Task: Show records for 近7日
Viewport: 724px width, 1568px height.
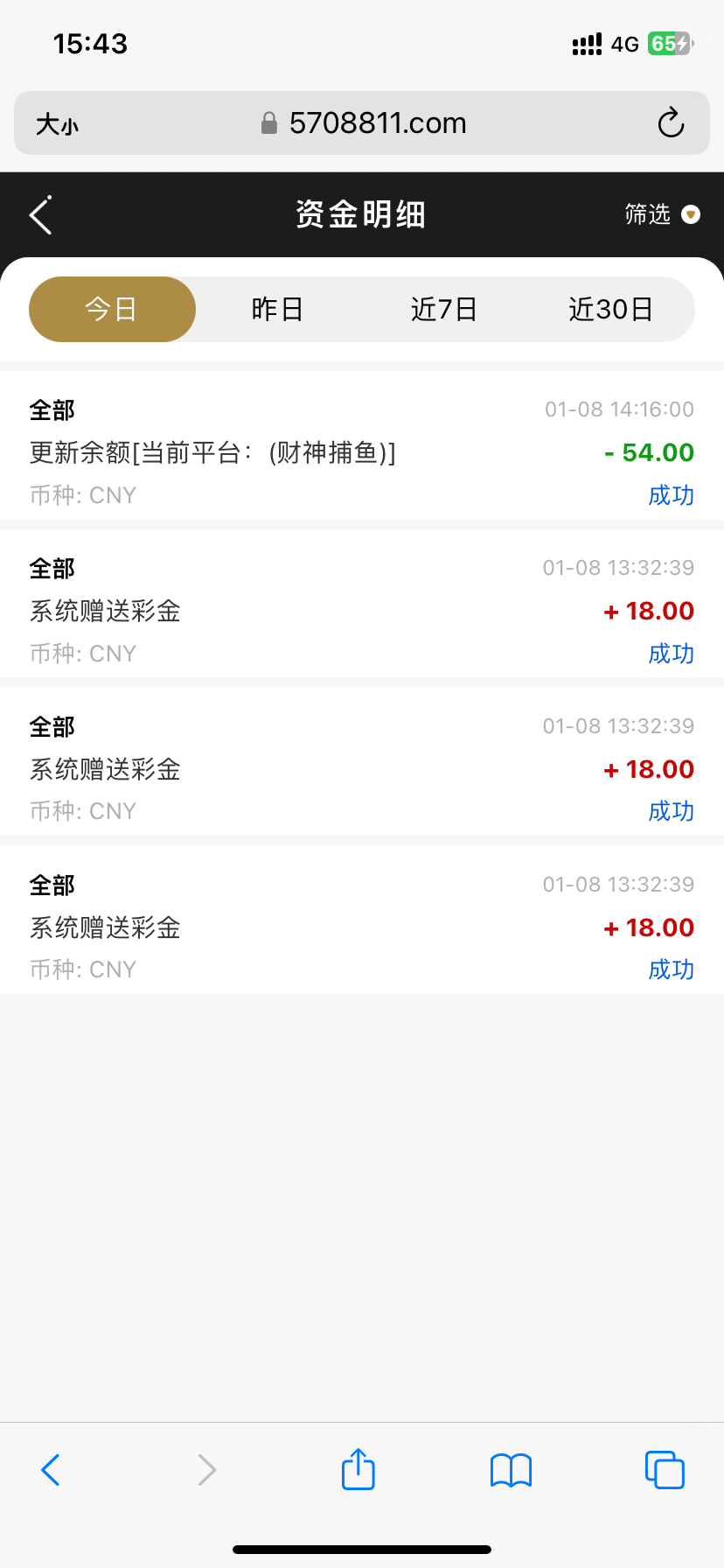Action: [443, 309]
